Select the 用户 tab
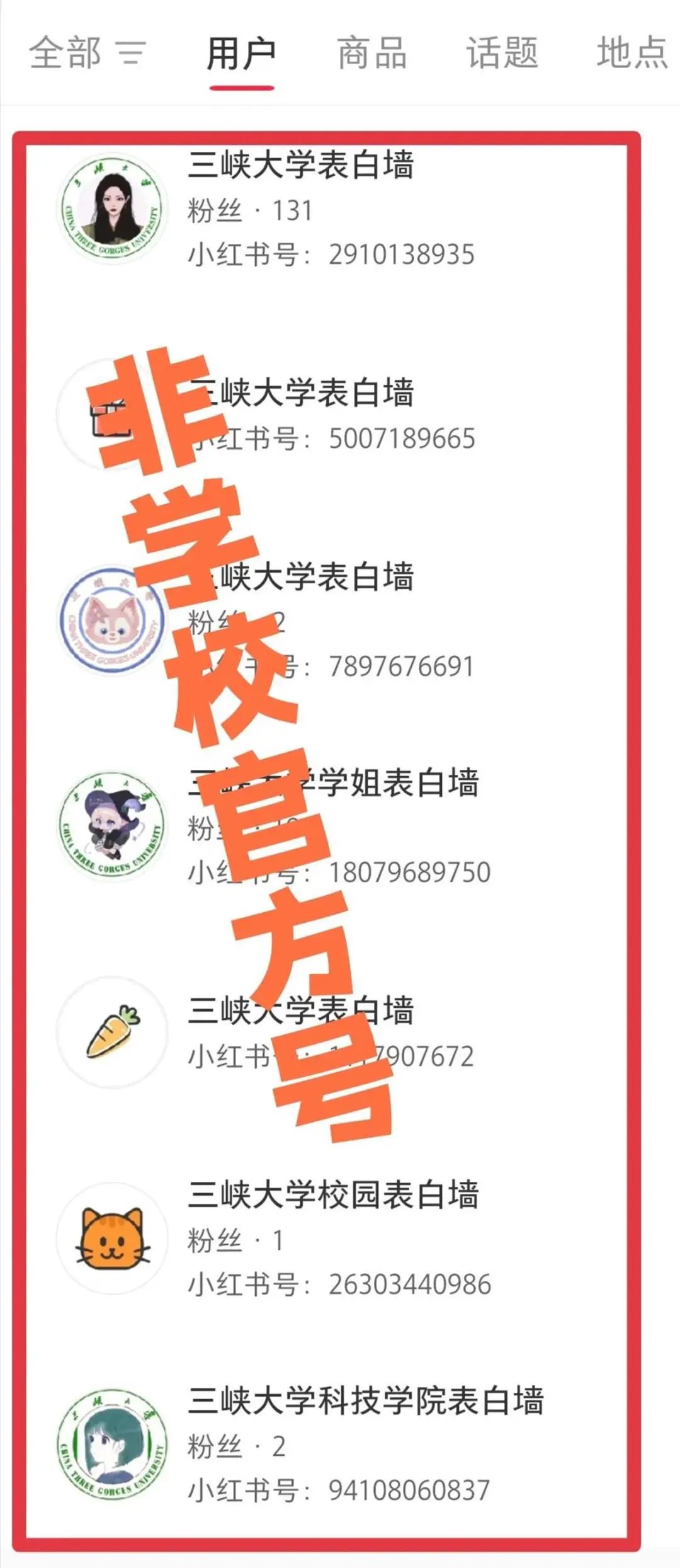680x1568 pixels. point(241,52)
